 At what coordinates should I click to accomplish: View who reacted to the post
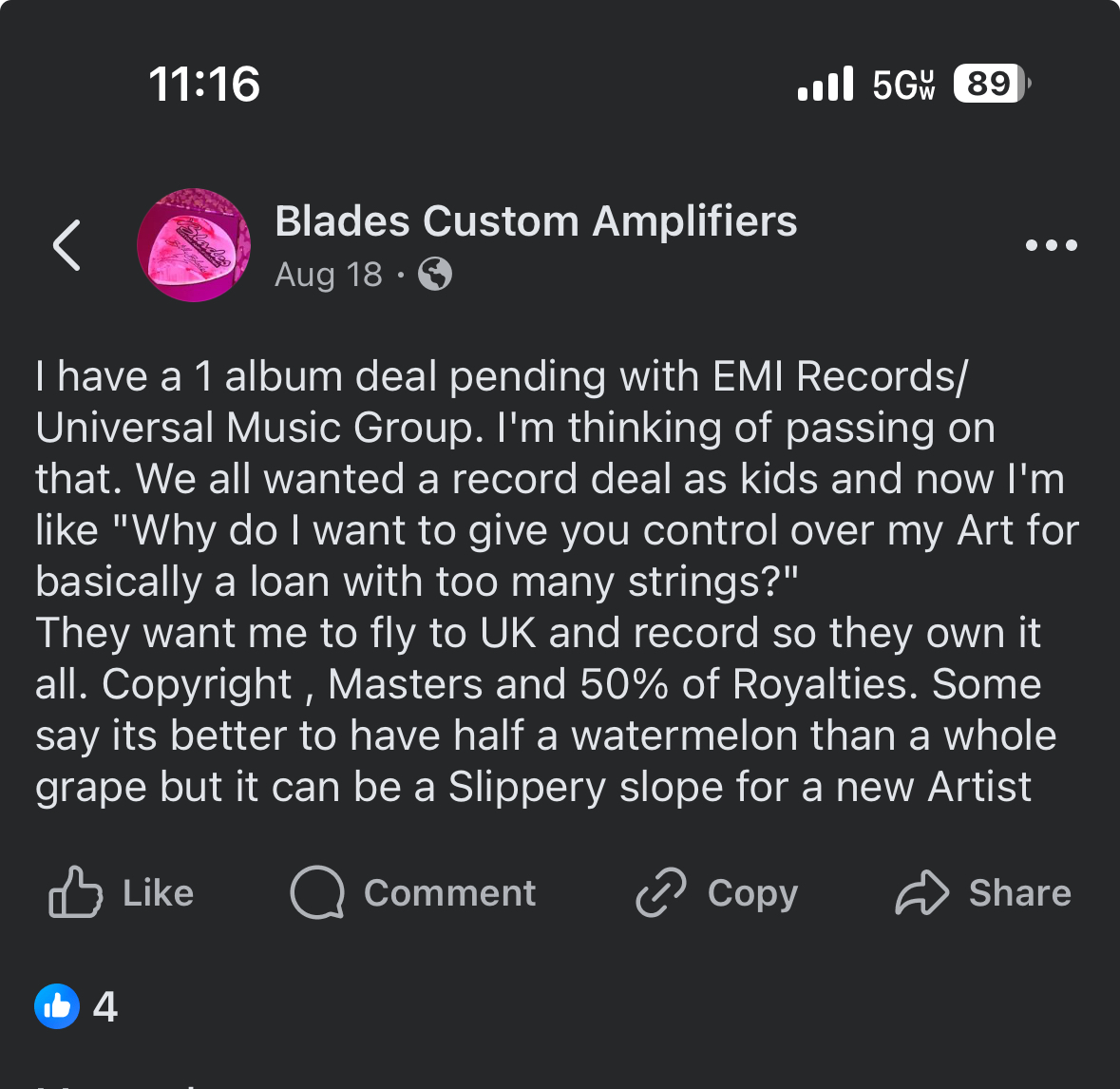point(76,1006)
